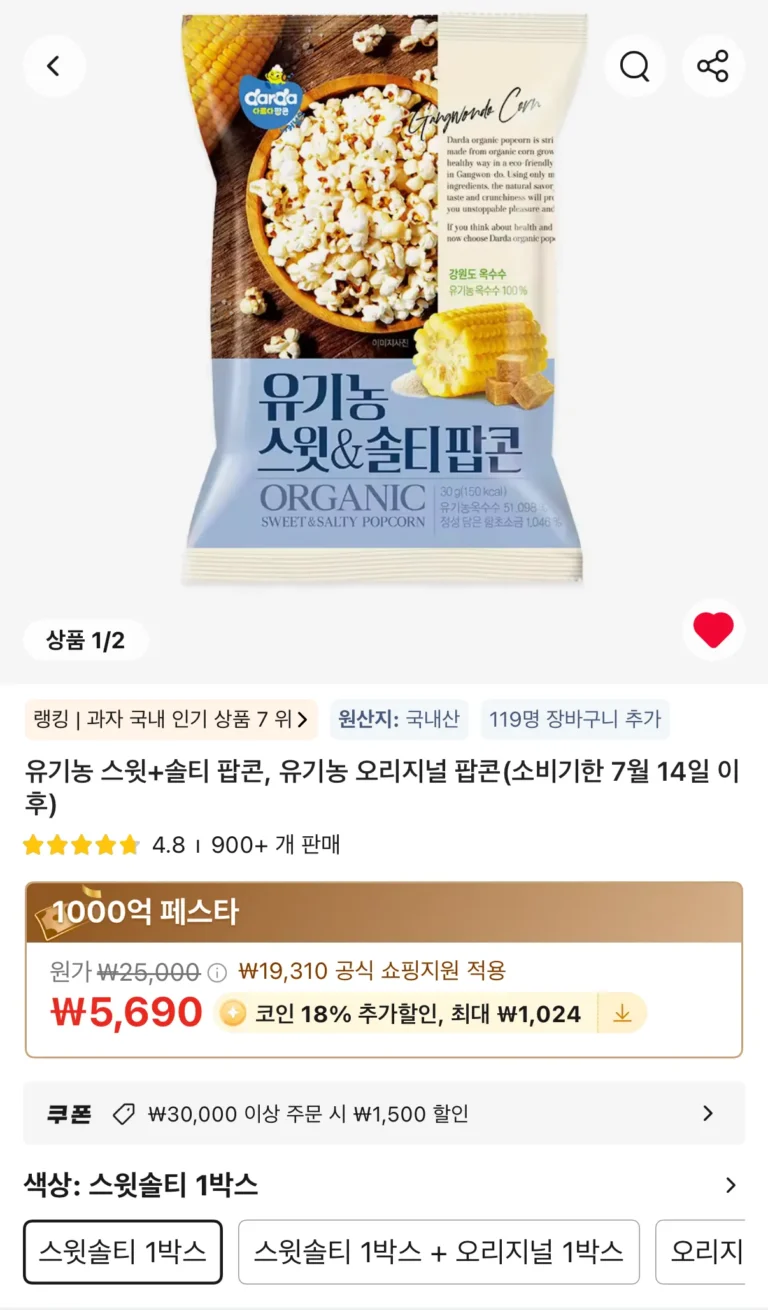Open the ₩1,500 coupon row
Screen dimensions: 768x1310
[384, 1113]
